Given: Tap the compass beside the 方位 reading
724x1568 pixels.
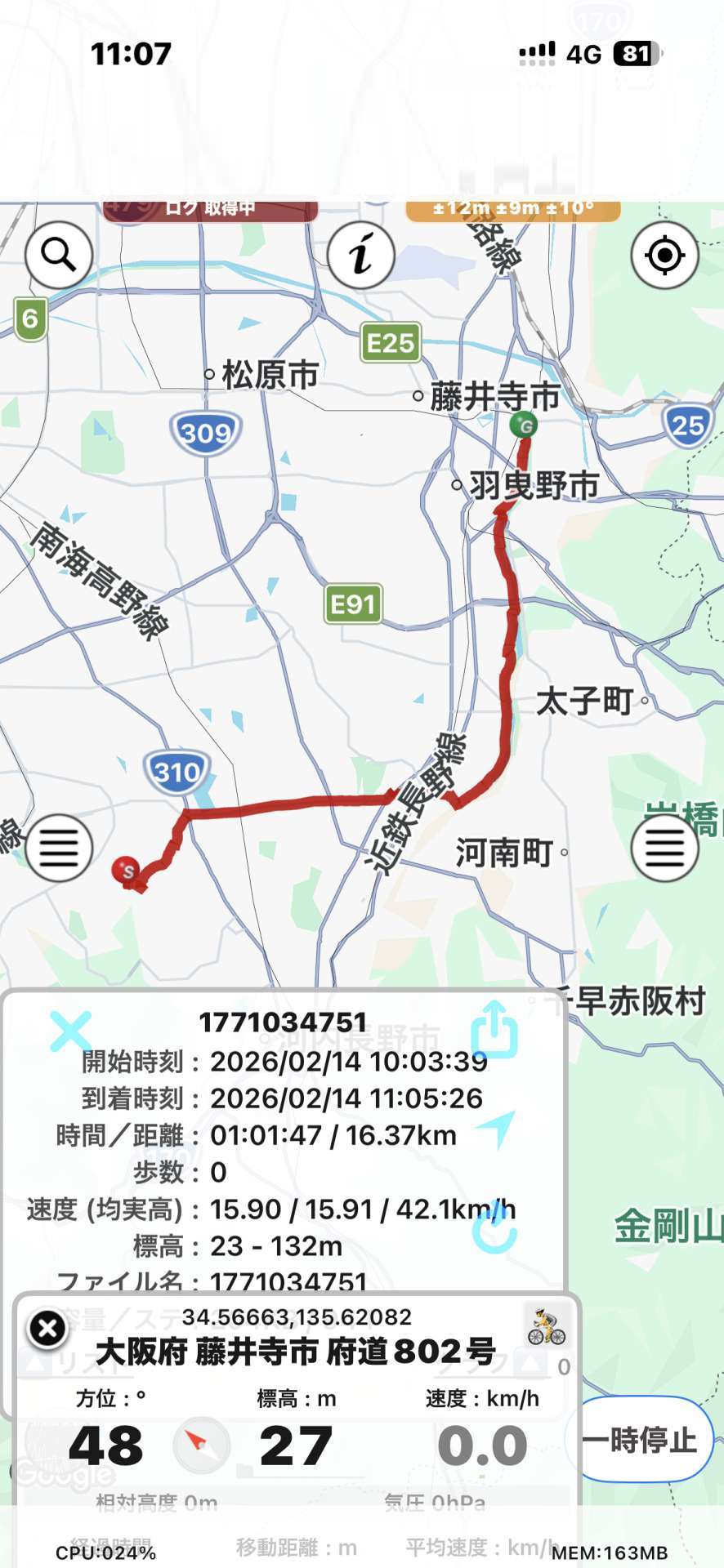Looking at the screenshot, I should coord(201,1445).
